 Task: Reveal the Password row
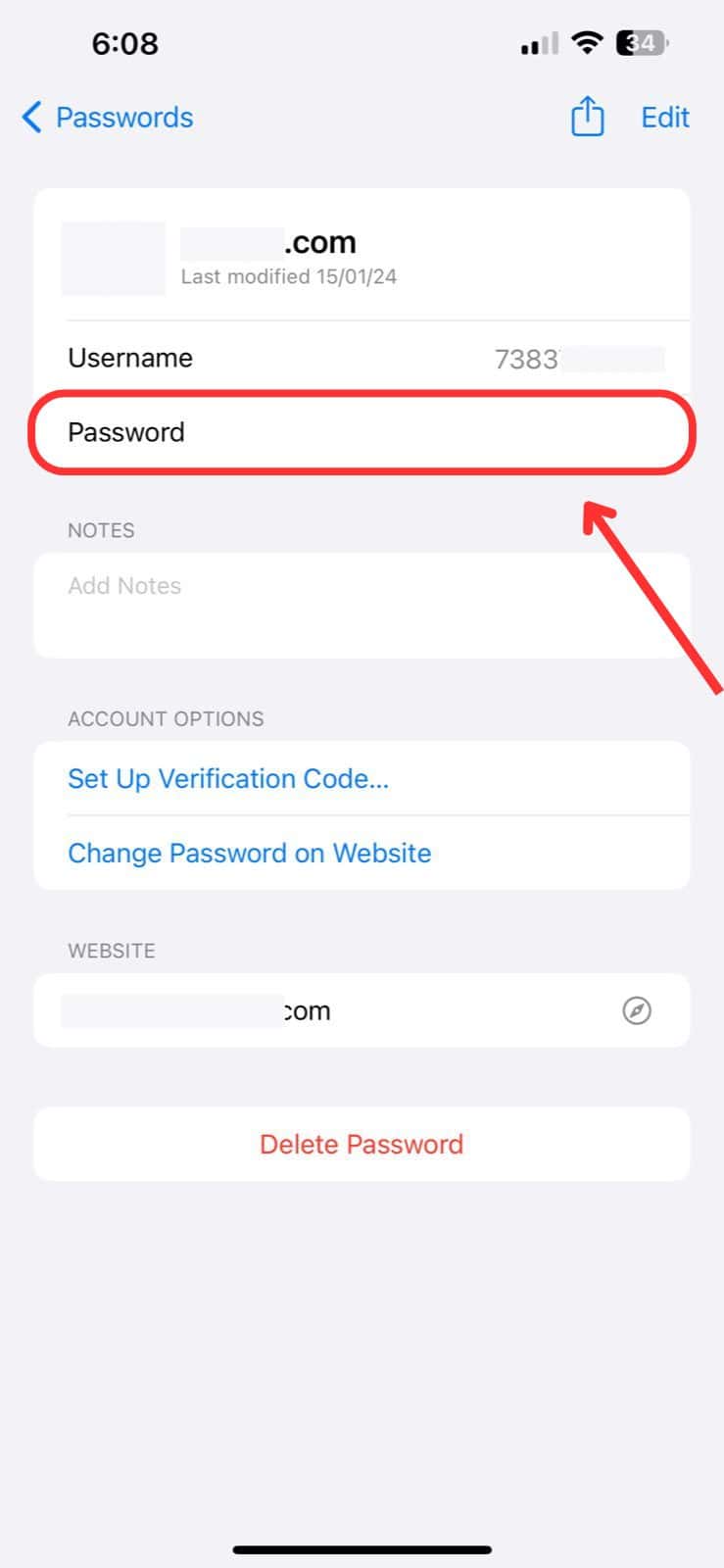pos(362,432)
